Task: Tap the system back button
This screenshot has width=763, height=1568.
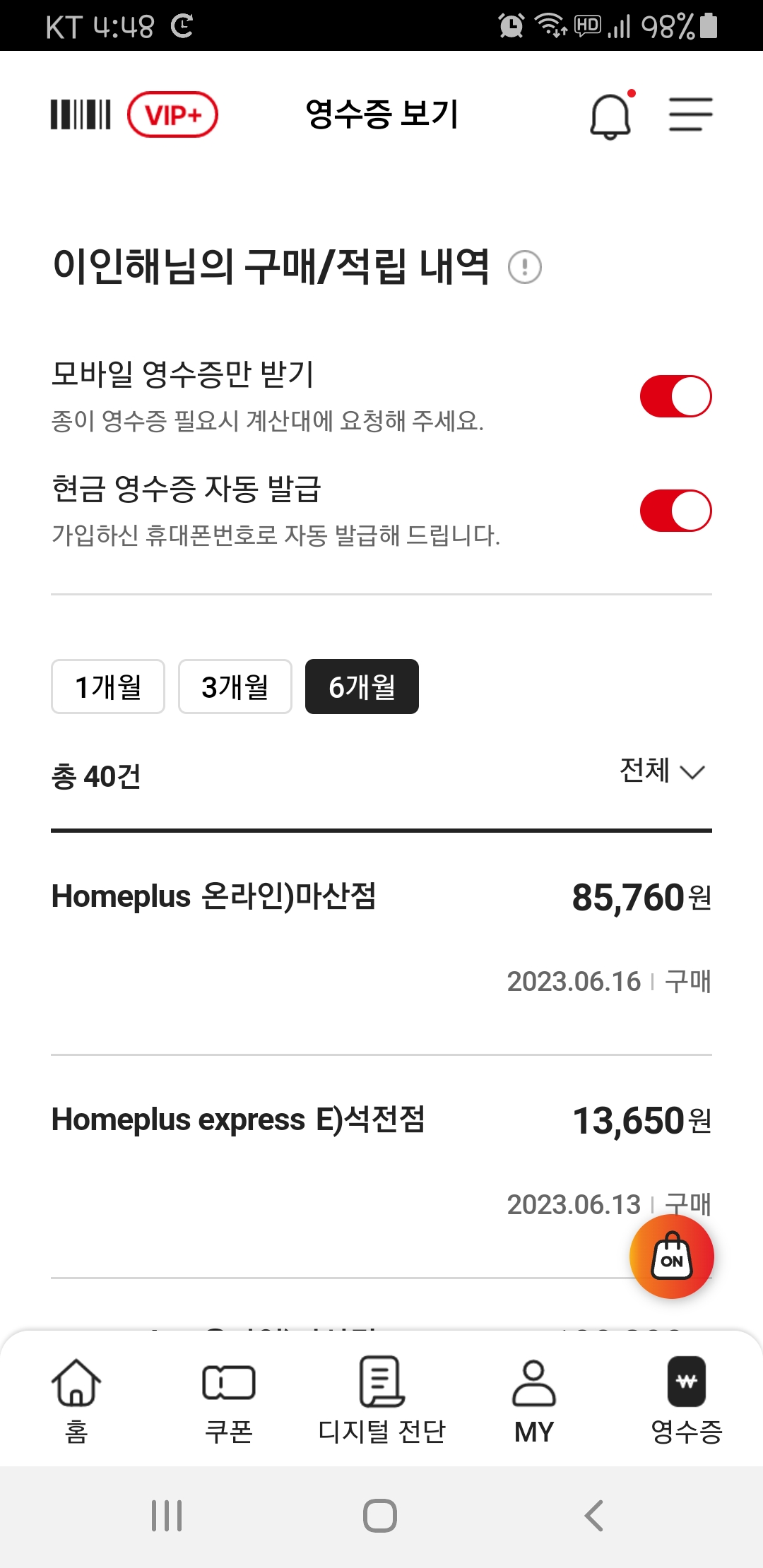Action: click(594, 1516)
